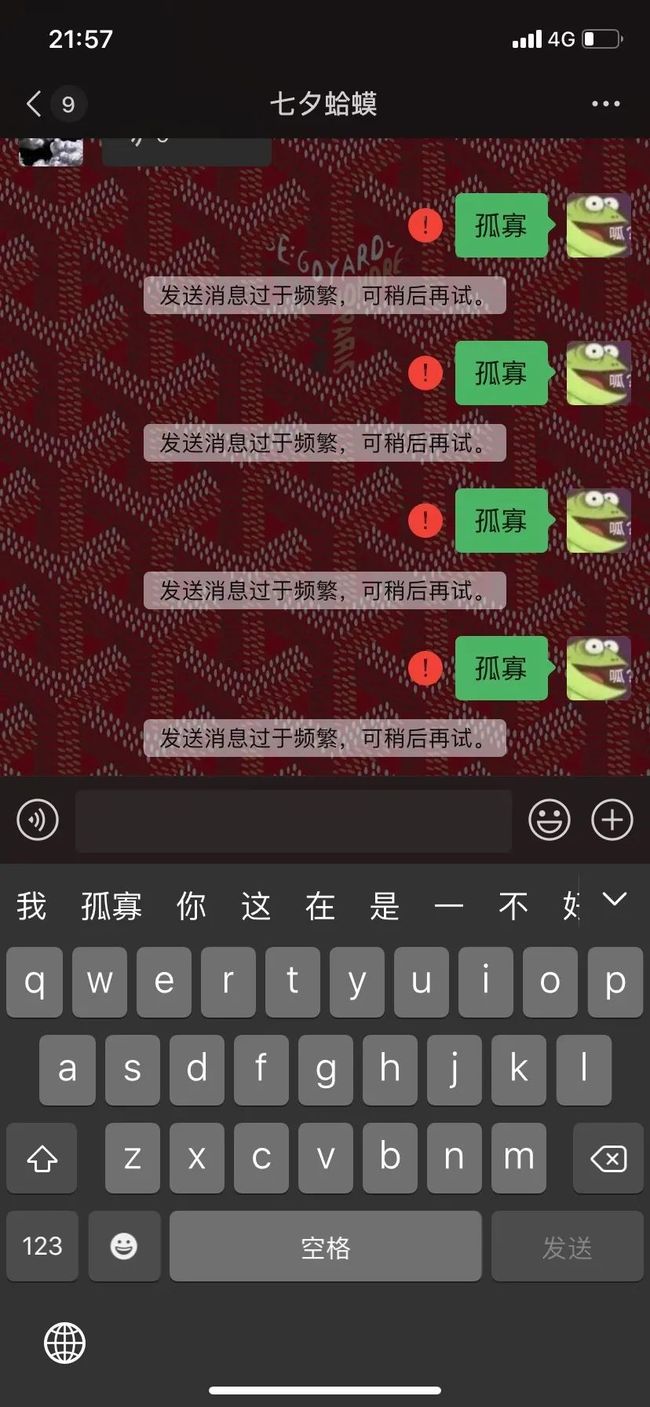Tap the keyboard's 空格 space key

[325, 1246]
